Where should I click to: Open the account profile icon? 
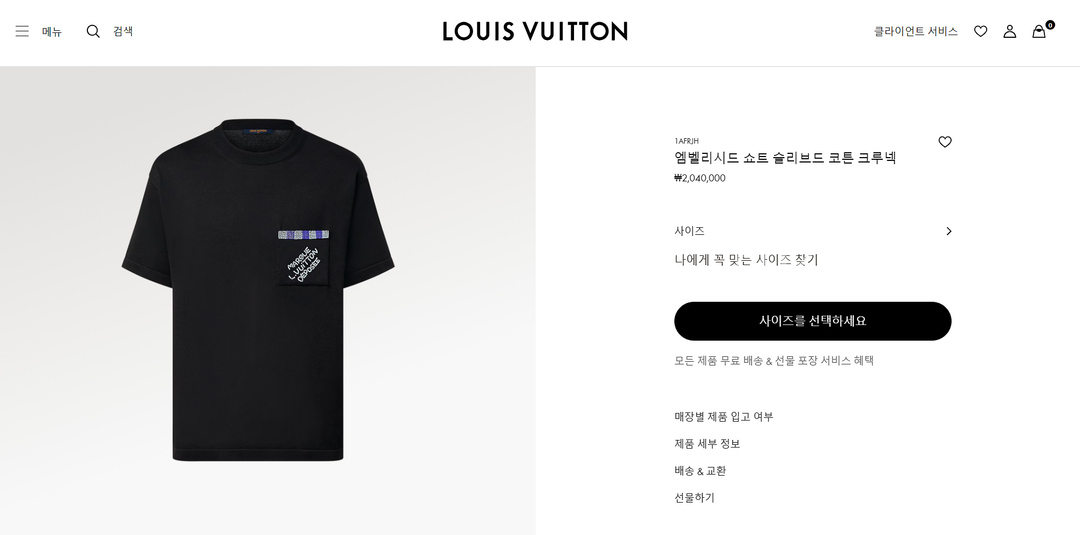[1009, 31]
